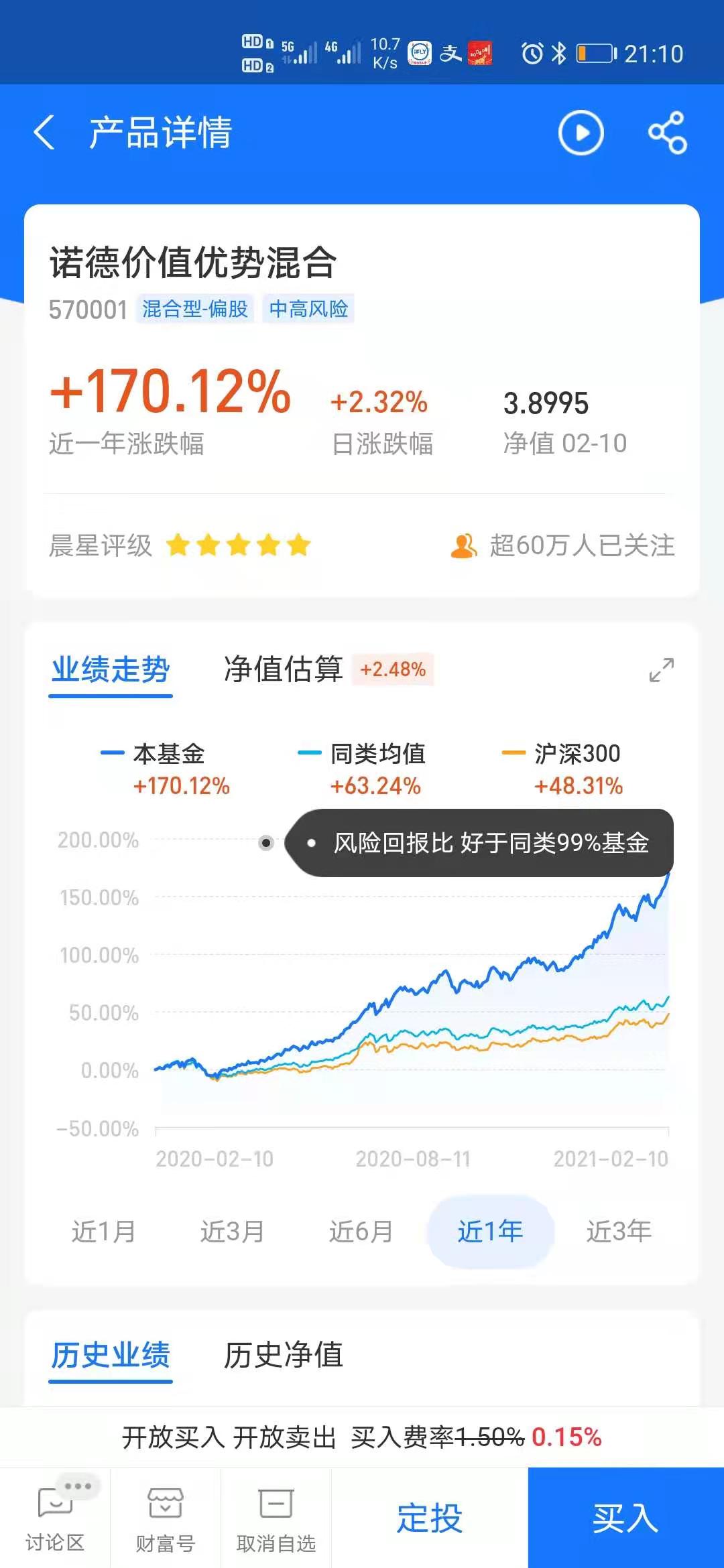The image size is (724, 1568).
Task: Tap 定投 to set up a recurring investment
Action: pyautogui.click(x=429, y=1518)
